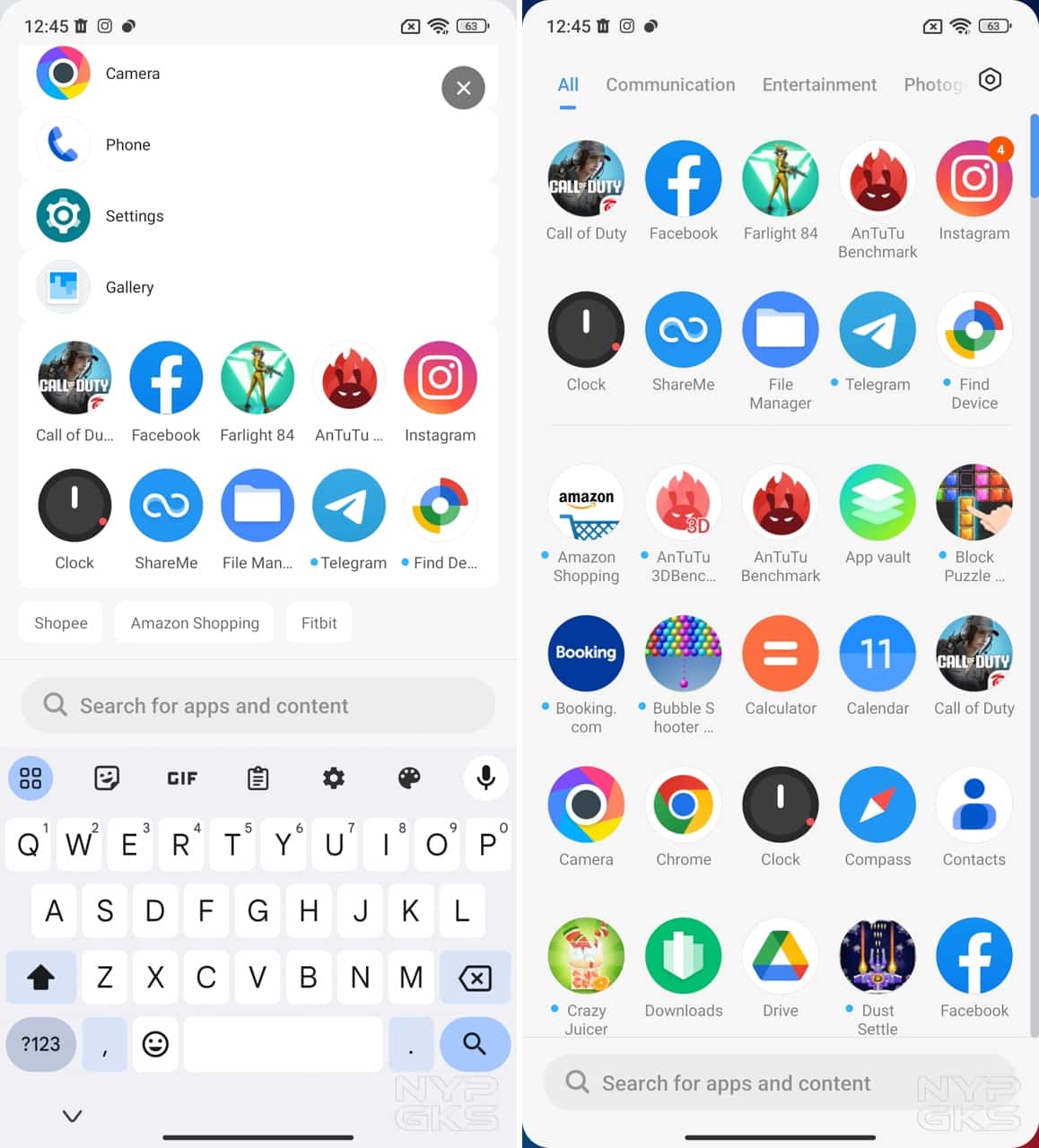Screen dimensions: 1039x1148
Task: Launch the Calculator app
Action: pyautogui.click(x=780, y=654)
